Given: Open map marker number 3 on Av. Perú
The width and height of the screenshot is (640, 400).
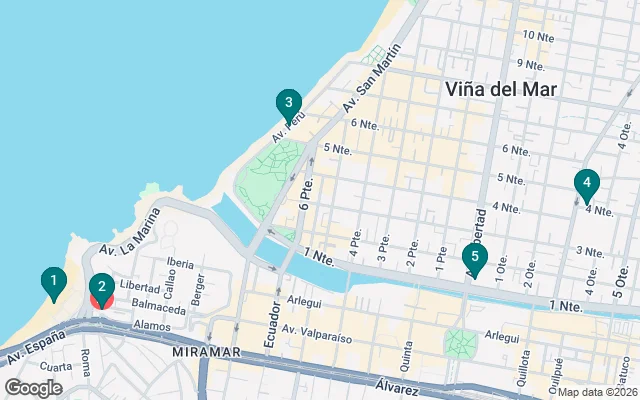Looking at the screenshot, I should [x=288, y=103].
